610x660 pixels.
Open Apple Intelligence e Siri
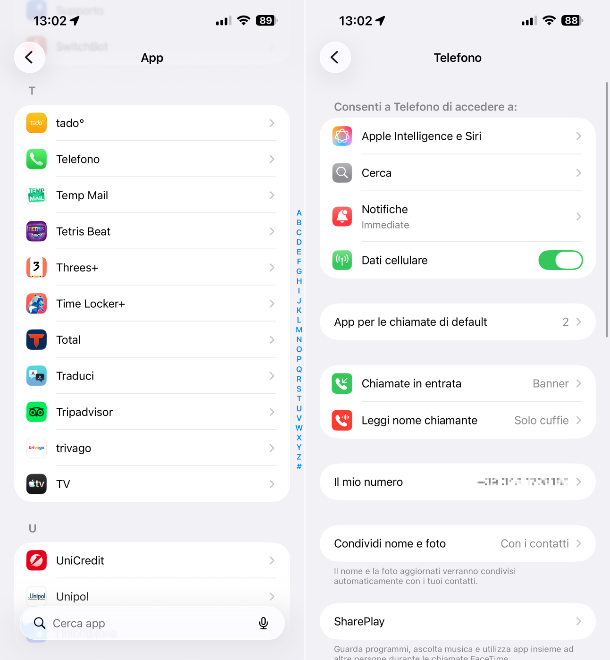[x=457, y=136]
